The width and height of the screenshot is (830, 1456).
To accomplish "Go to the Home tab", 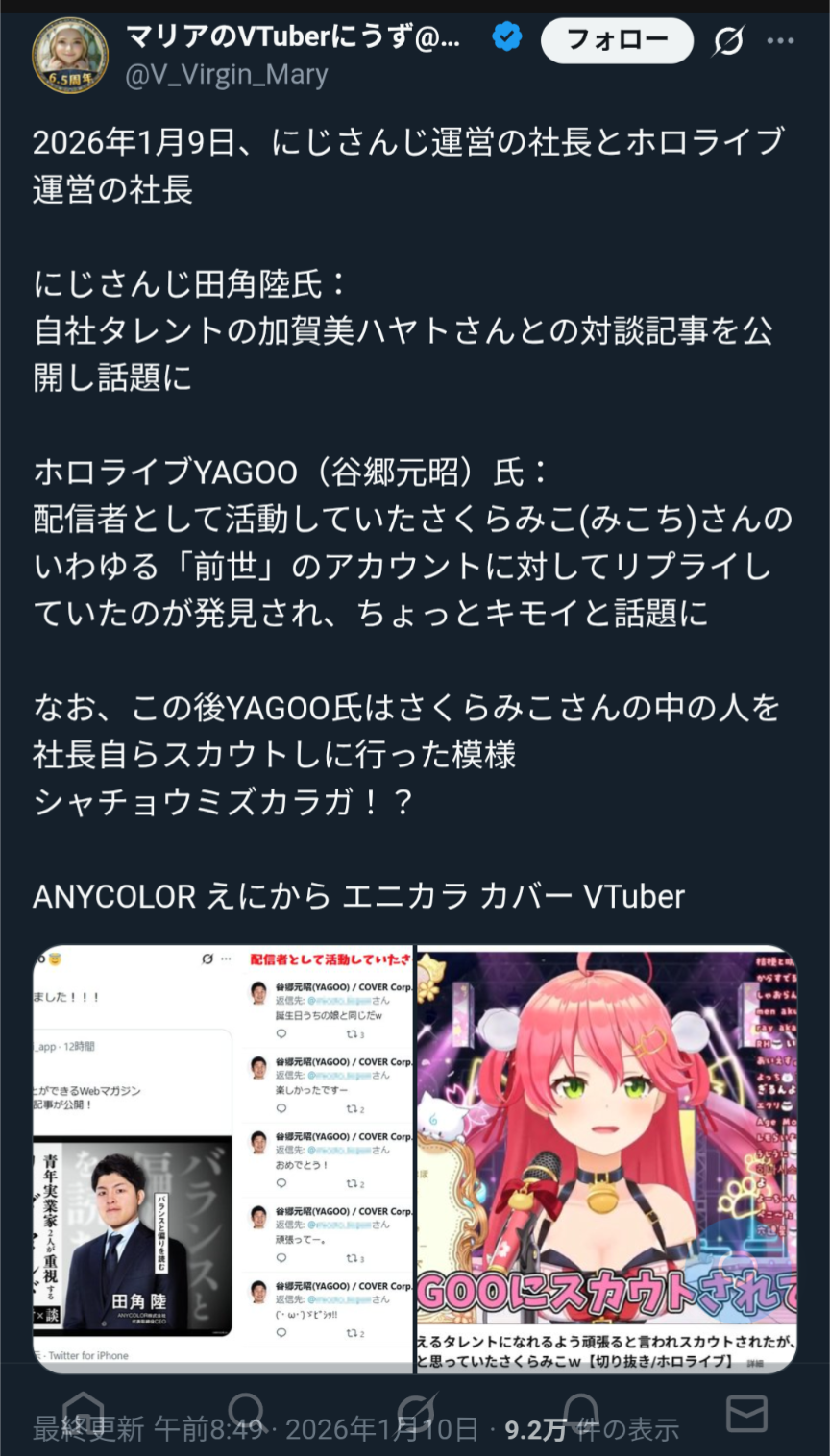I will tap(83, 1413).
